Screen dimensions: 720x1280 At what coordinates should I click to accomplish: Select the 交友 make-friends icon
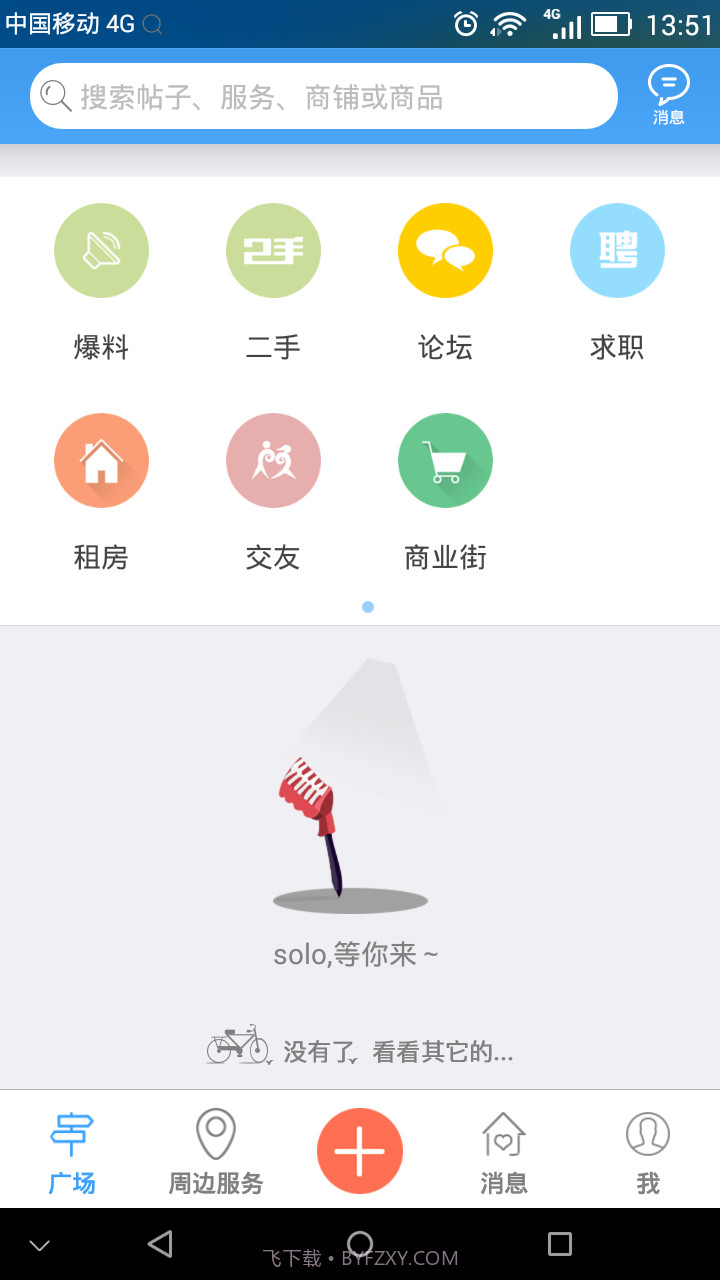273,460
